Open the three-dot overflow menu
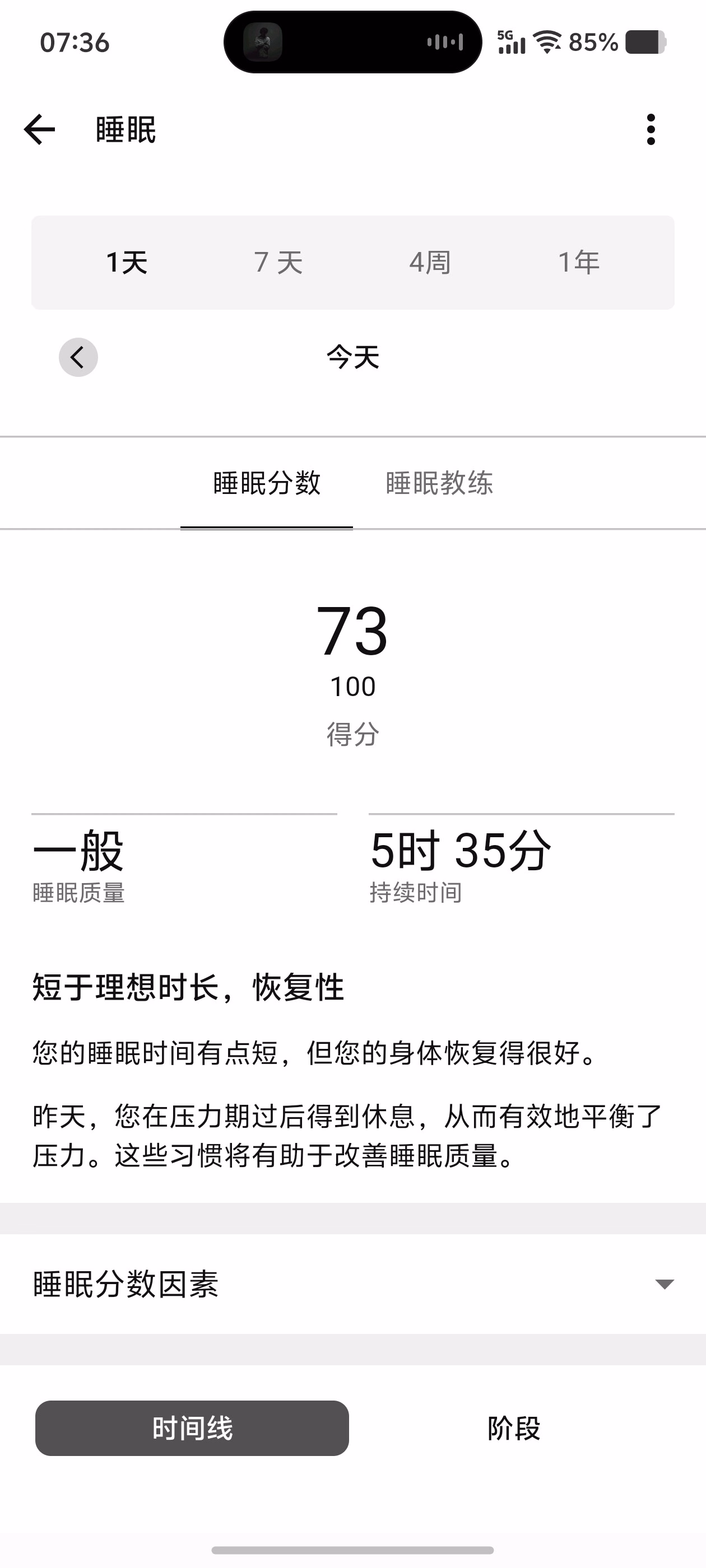 pyautogui.click(x=651, y=130)
